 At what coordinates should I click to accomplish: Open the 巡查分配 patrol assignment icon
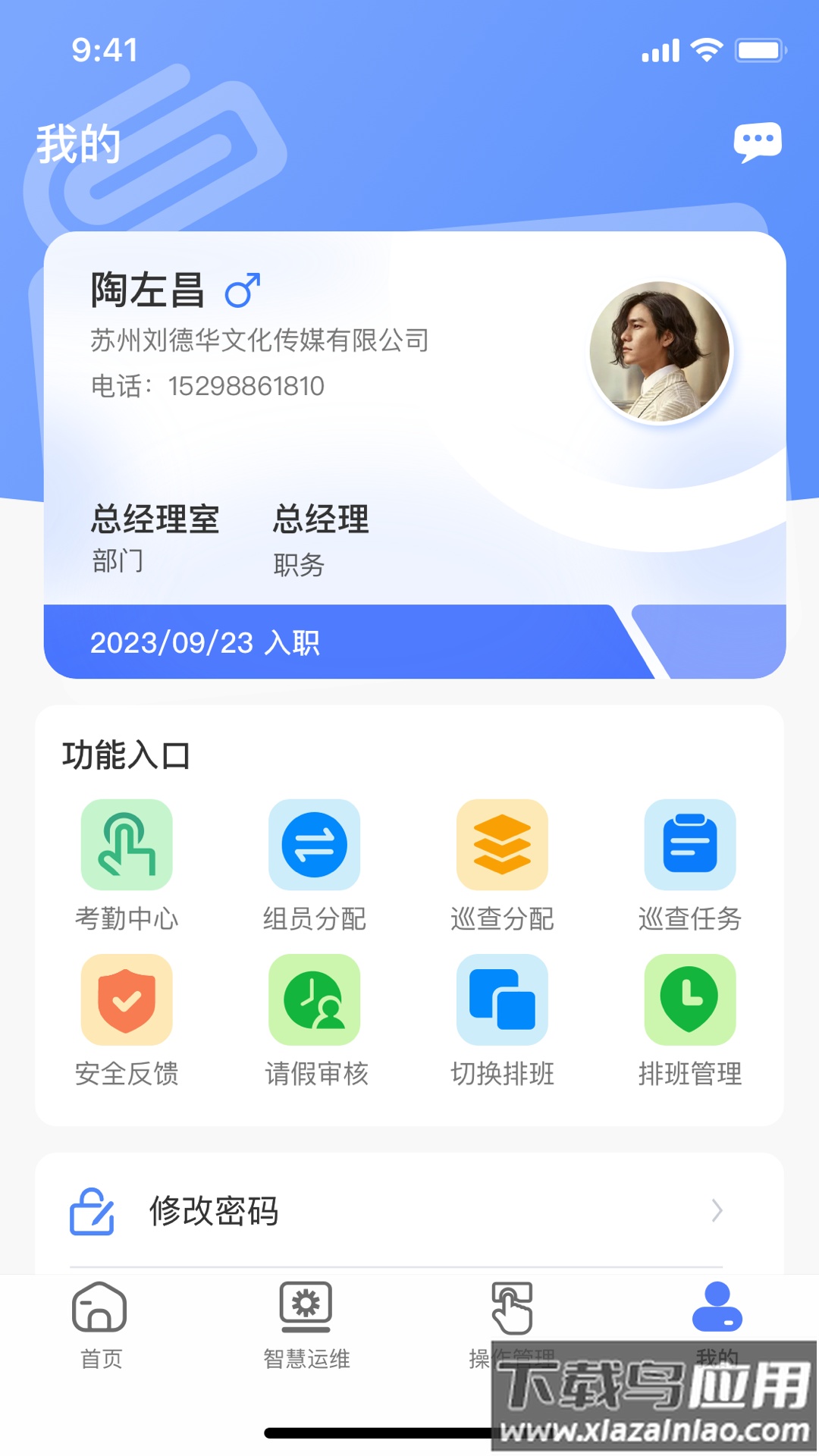pyautogui.click(x=502, y=844)
